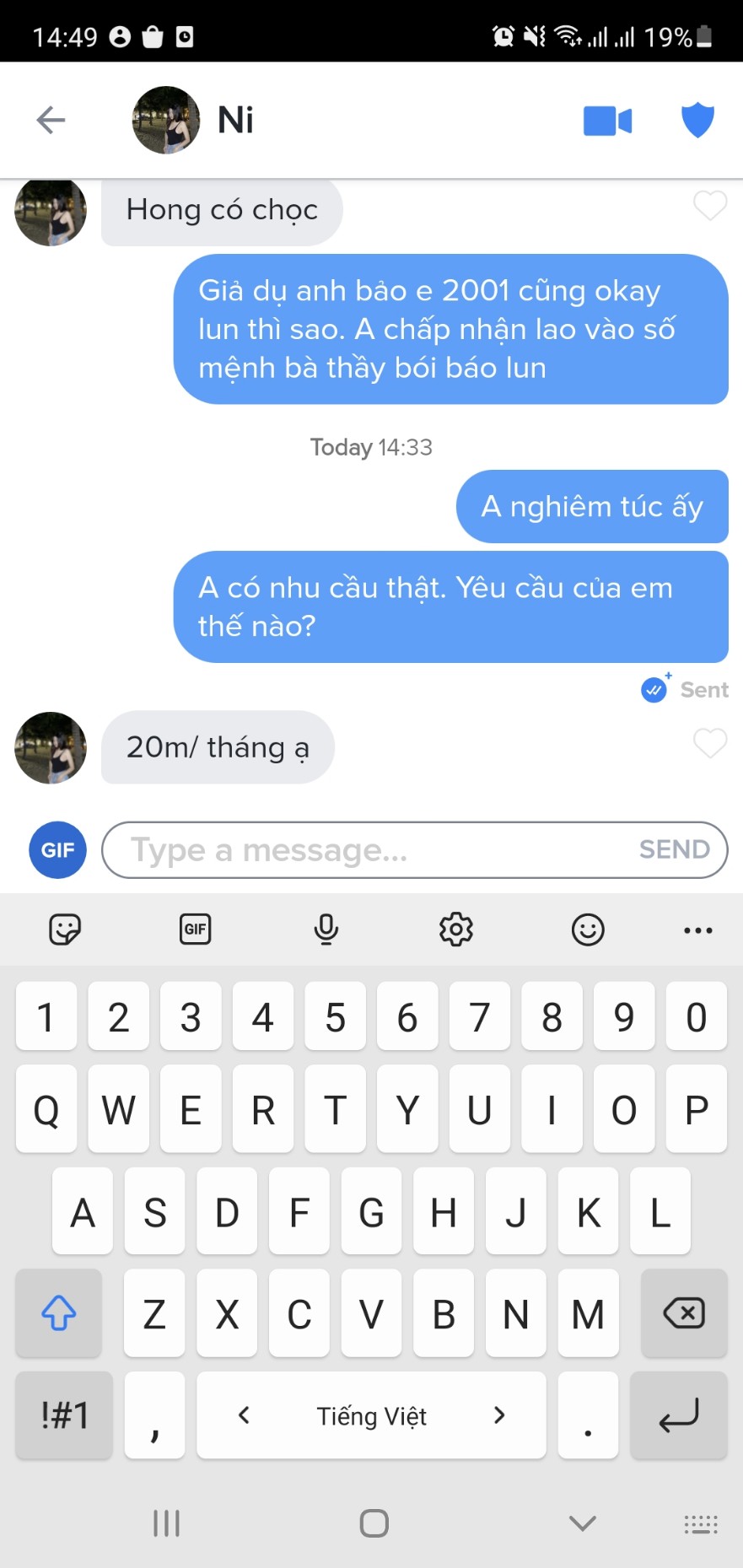The width and height of the screenshot is (743, 1568).
Task: Start voice input with the microphone
Action: pyautogui.click(x=326, y=929)
